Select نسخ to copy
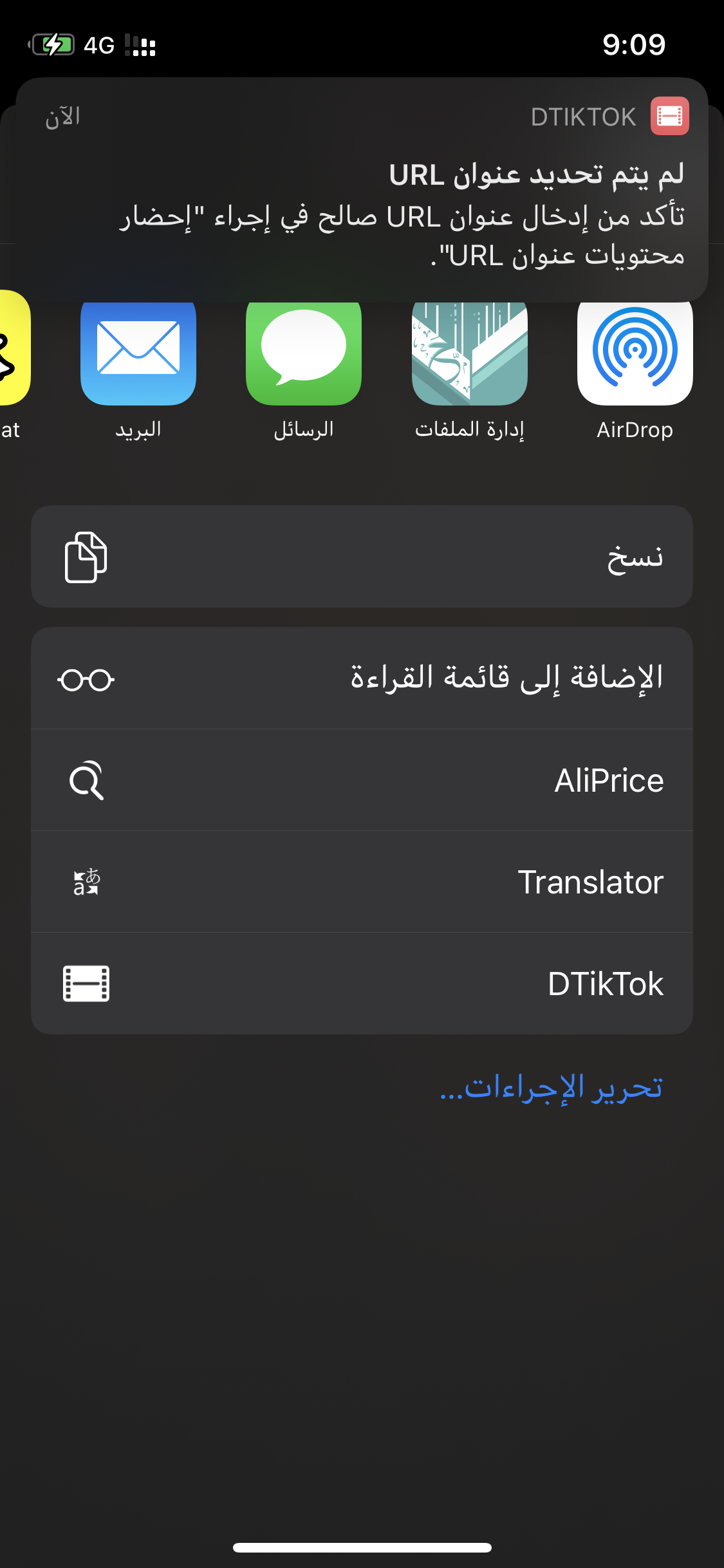Viewport: 724px width, 1568px height. pyautogui.click(x=362, y=557)
